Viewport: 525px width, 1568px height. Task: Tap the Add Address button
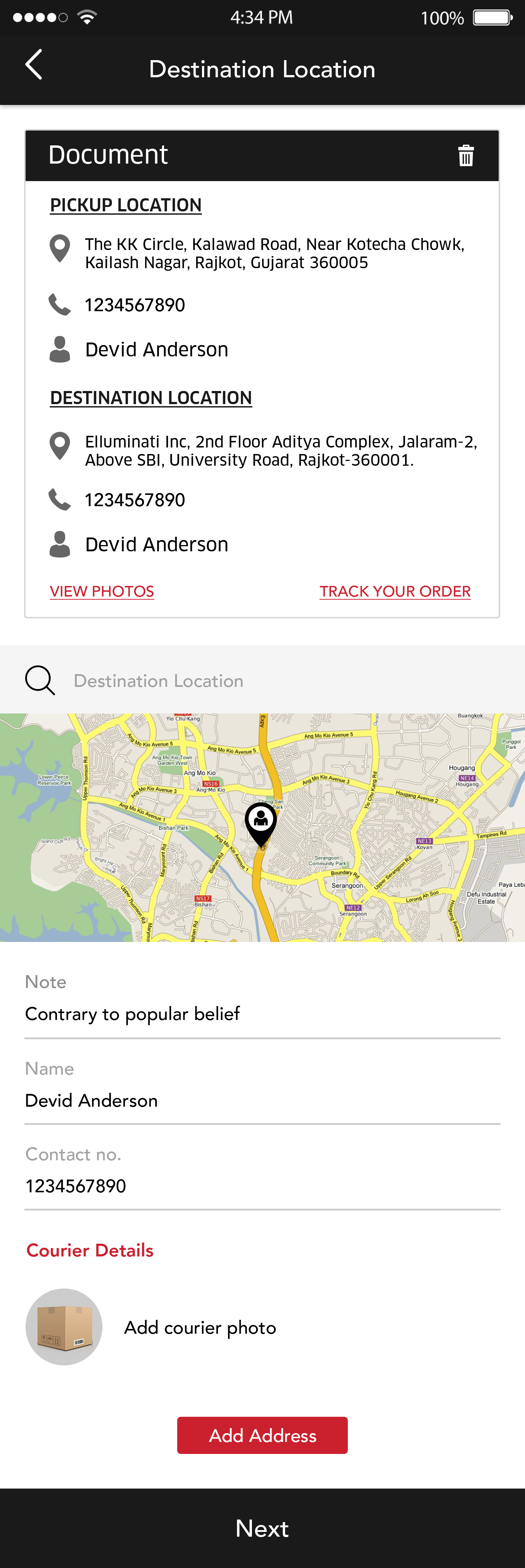pyautogui.click(x=262, y=1435)
